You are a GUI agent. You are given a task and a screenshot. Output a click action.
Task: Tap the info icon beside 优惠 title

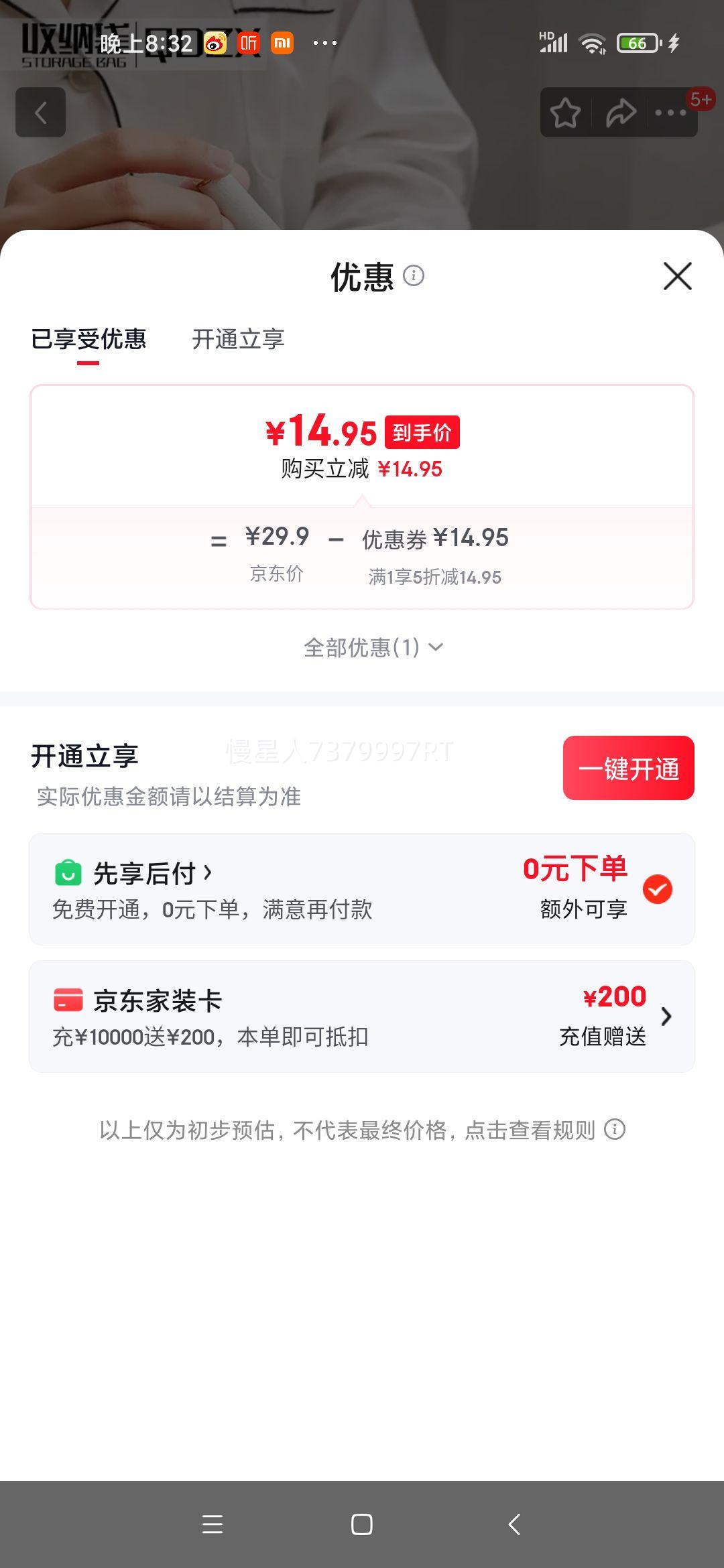[x=414, y=277]
